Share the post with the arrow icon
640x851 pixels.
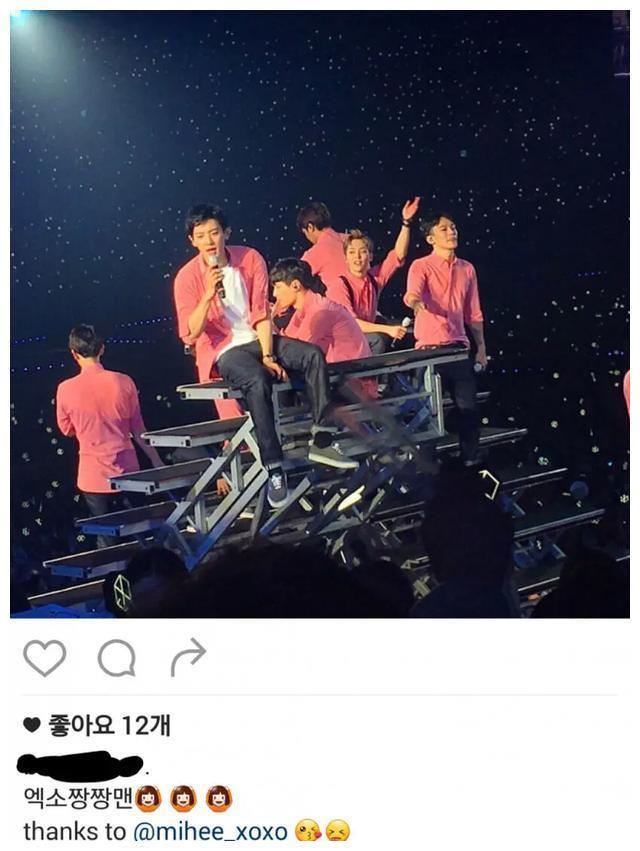[x=187, y=658]
